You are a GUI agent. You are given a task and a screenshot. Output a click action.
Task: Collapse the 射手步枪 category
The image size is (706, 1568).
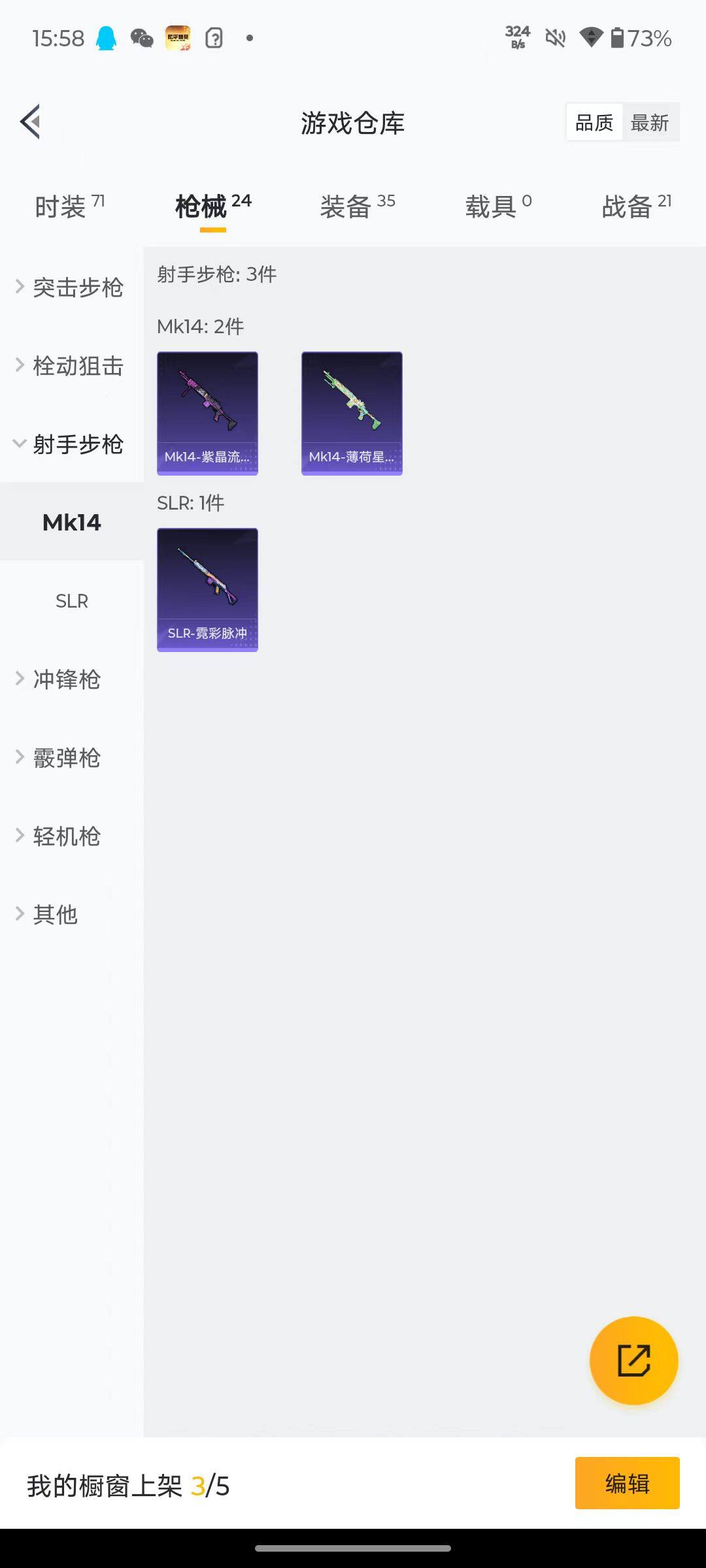[x=71, y=444]
